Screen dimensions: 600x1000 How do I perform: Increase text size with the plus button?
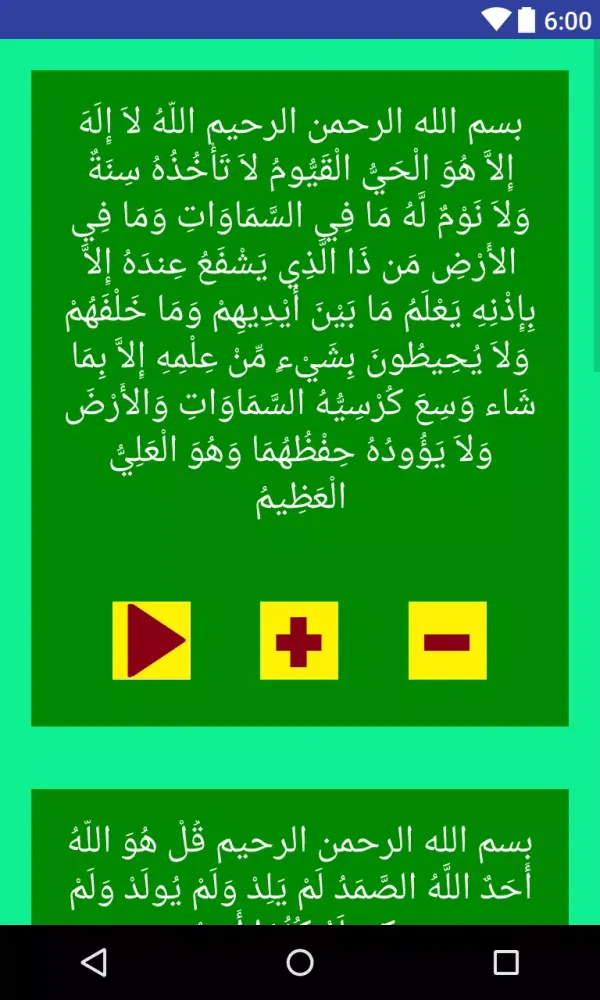299,641
